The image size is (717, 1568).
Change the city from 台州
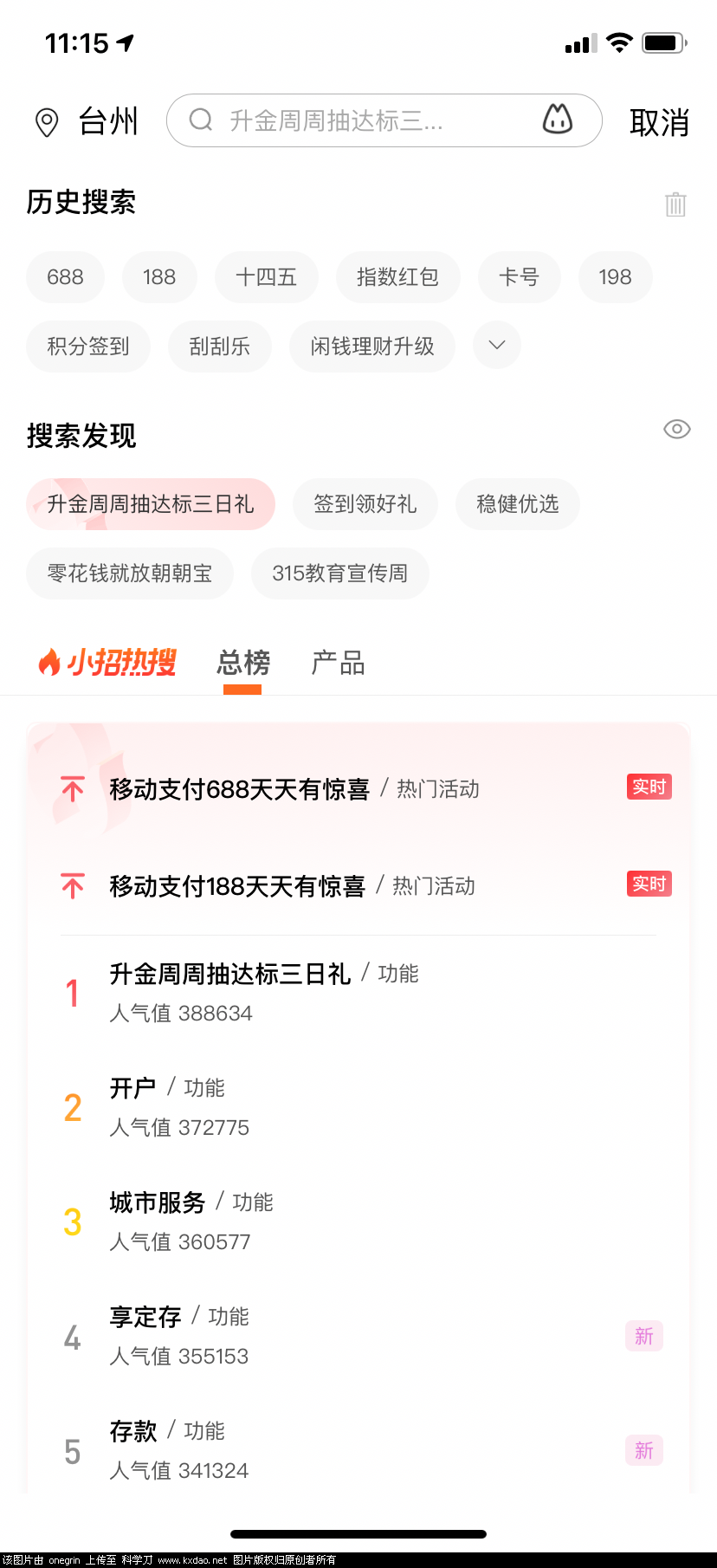point(87,121)
